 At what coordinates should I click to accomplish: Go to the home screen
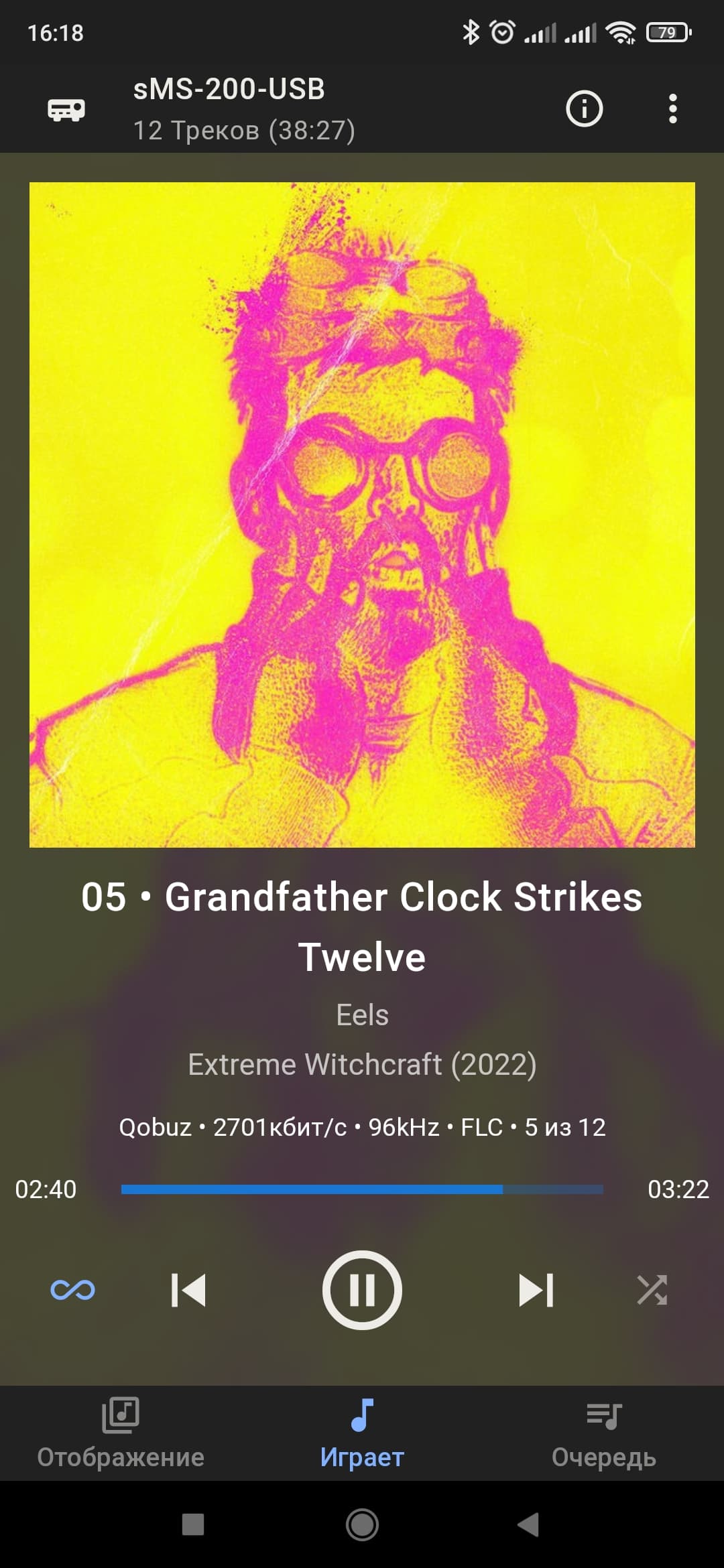pyautogui.click(x=362, y=1524)
